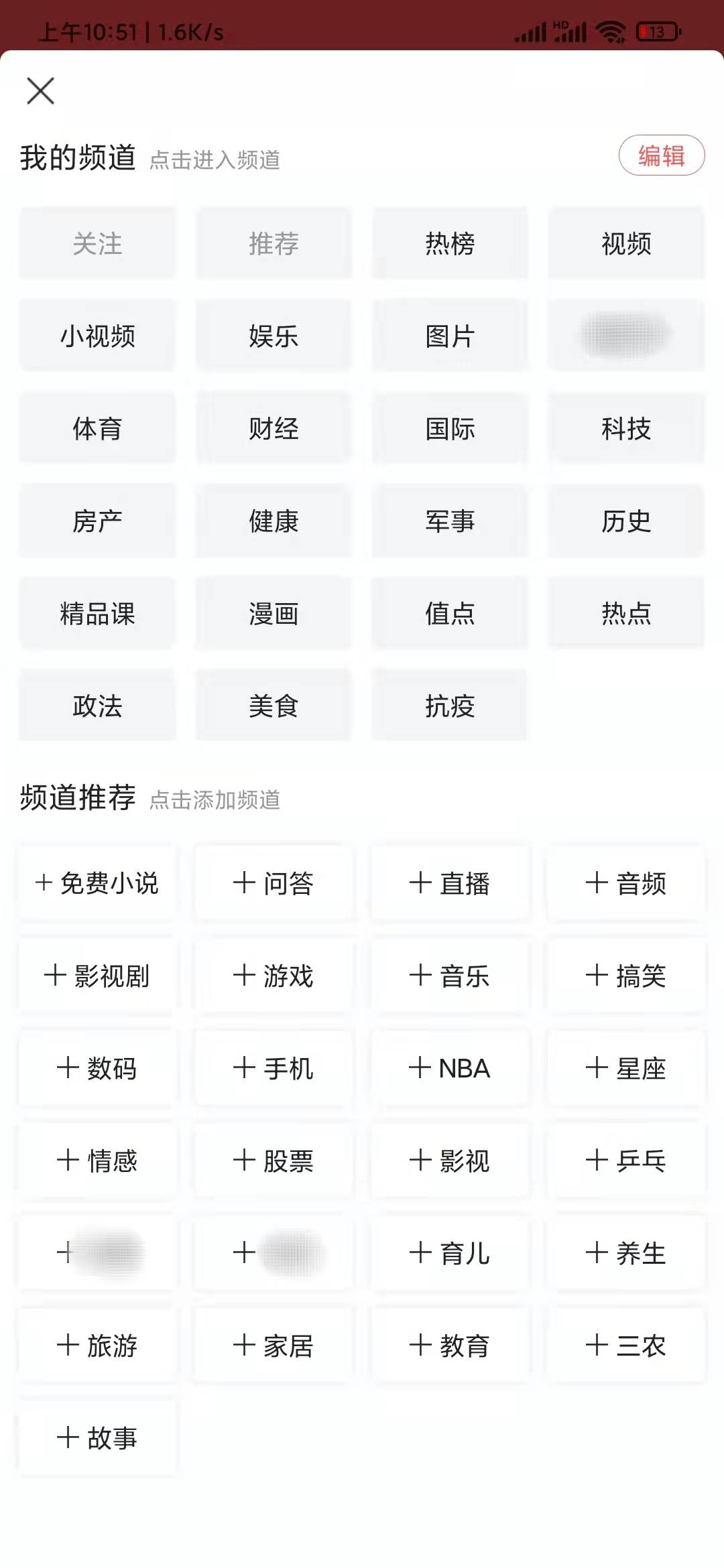Enter the 财经 channel

274,430
